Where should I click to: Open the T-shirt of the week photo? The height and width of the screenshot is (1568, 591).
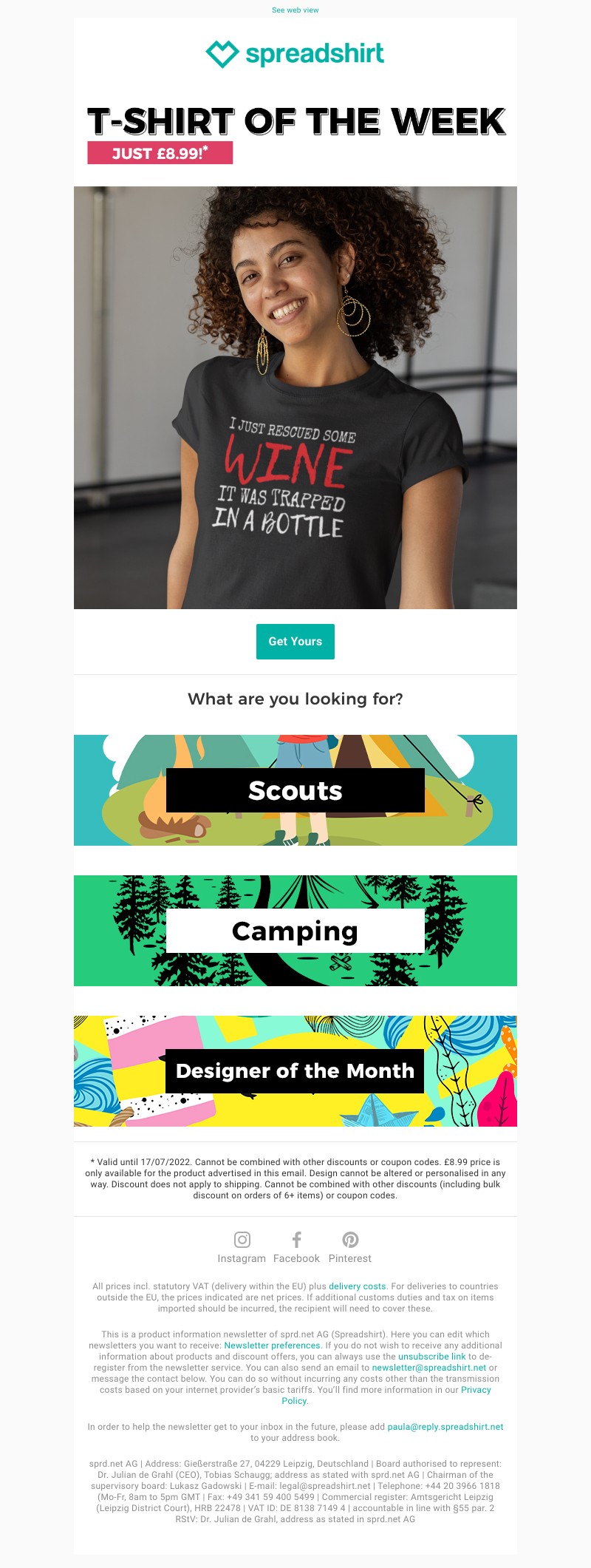(295, 398)
